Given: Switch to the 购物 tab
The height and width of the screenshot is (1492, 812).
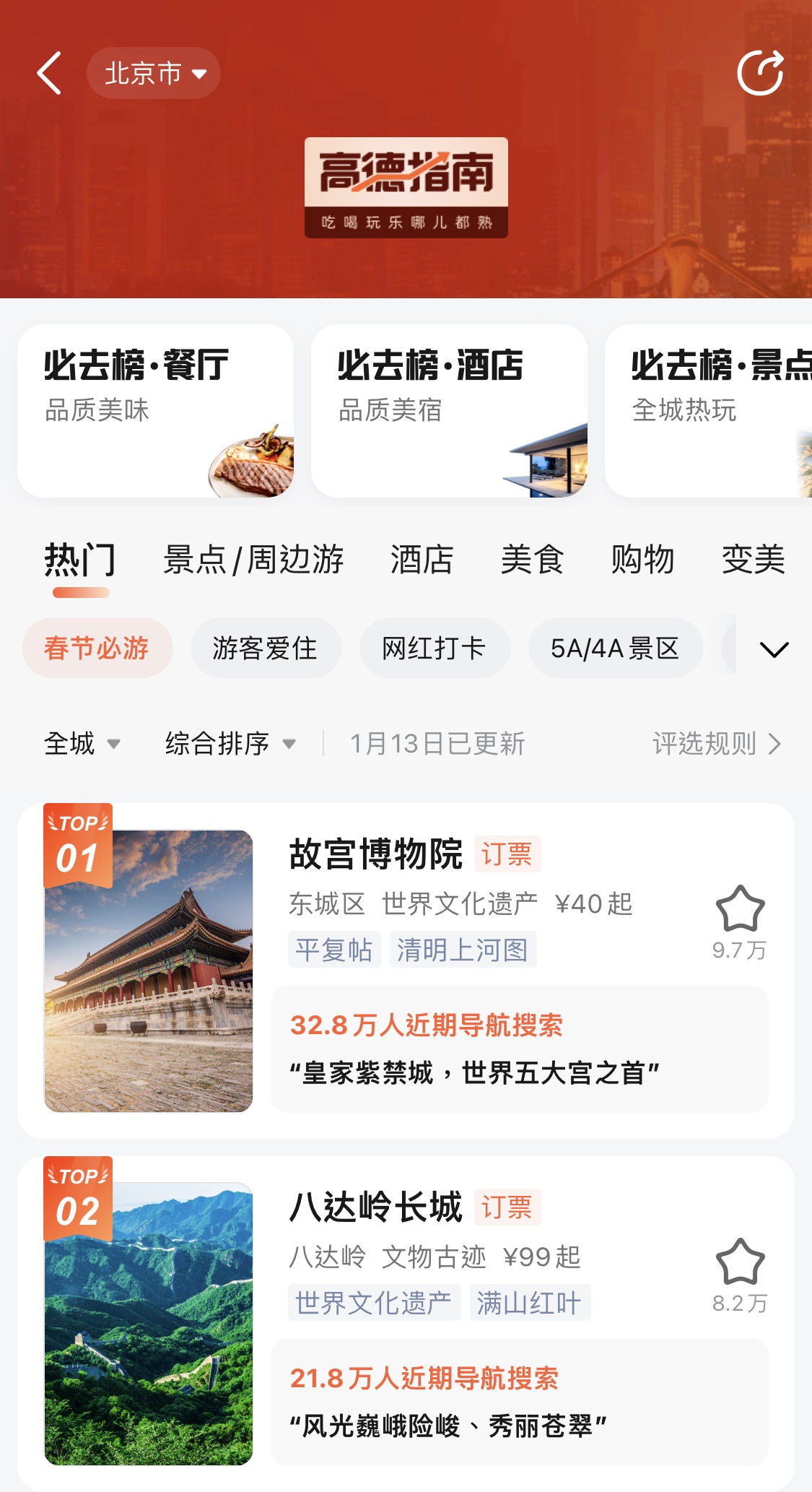Looking at the screenshot, I should click(642, 560).
